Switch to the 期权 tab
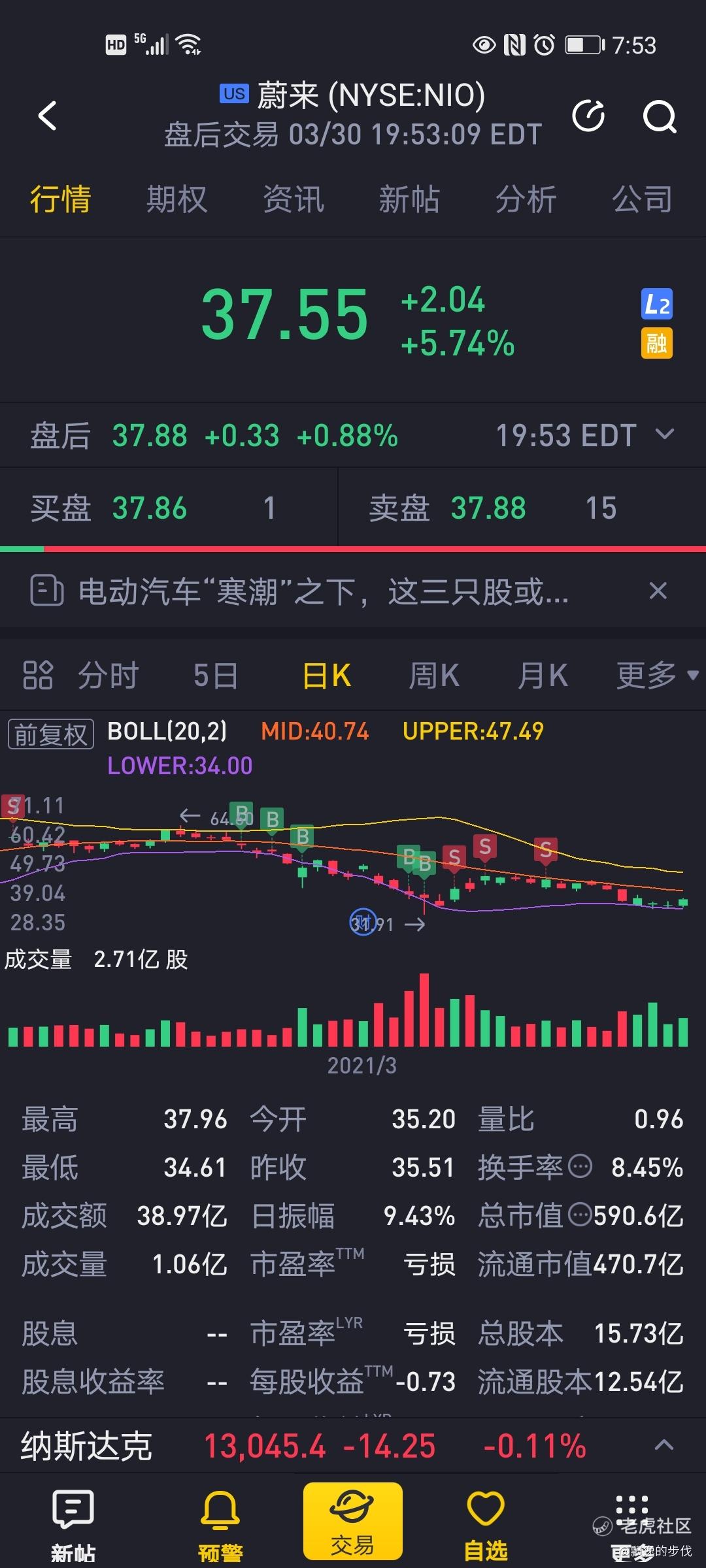 coord(176,199)
